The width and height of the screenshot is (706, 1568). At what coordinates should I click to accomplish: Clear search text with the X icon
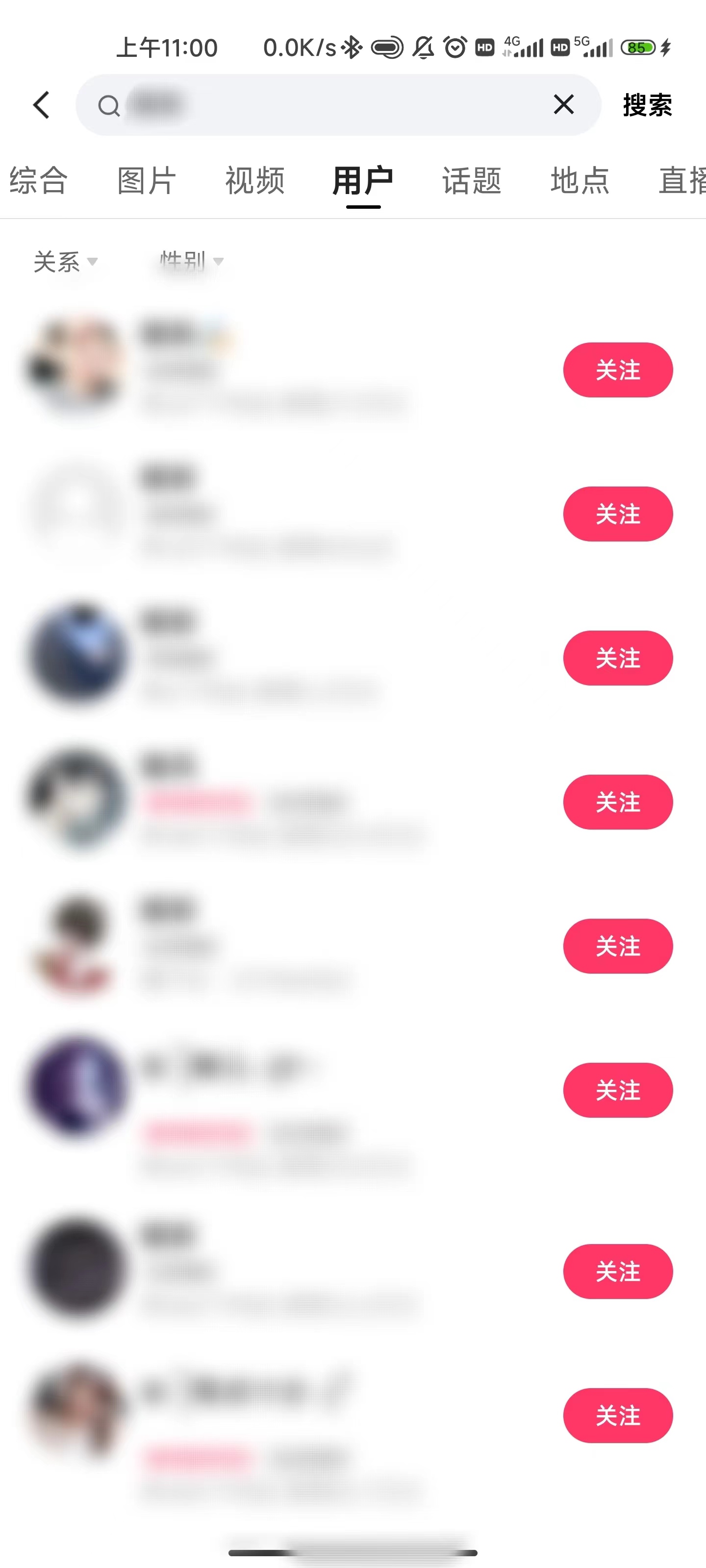[563, 104]
